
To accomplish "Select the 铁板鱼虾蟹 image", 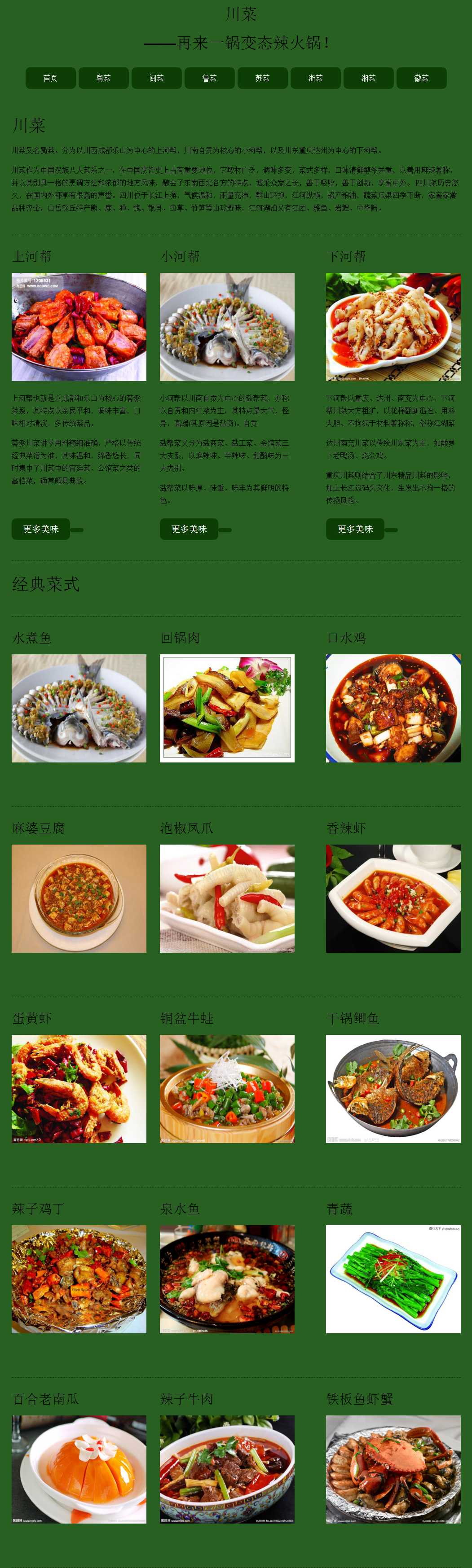I will click(x=393, y=1469).
